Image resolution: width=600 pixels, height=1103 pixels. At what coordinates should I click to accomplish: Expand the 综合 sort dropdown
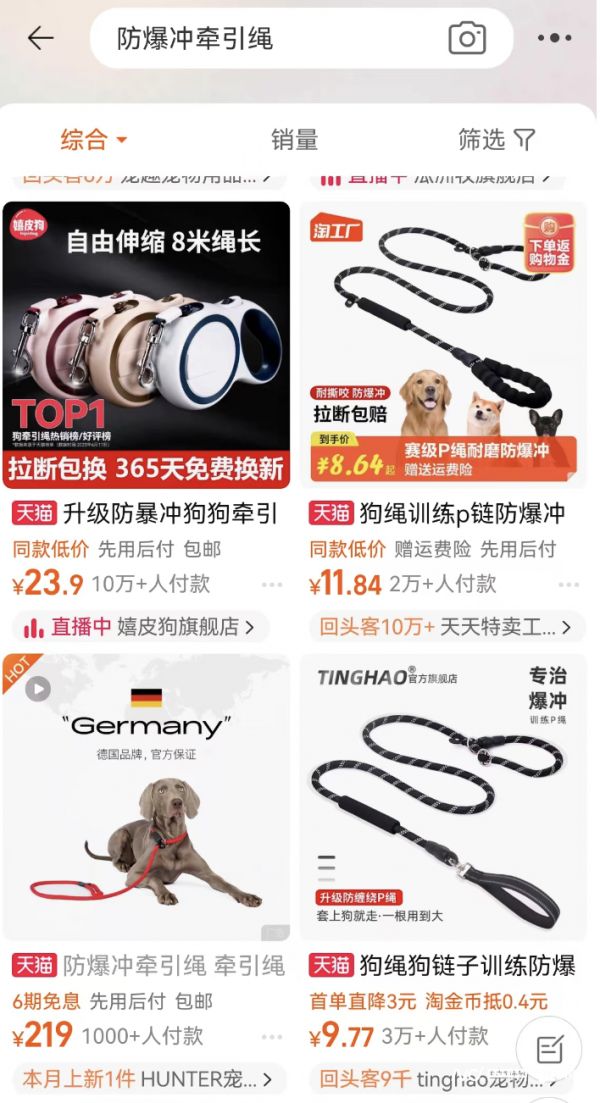coord(94,139)
